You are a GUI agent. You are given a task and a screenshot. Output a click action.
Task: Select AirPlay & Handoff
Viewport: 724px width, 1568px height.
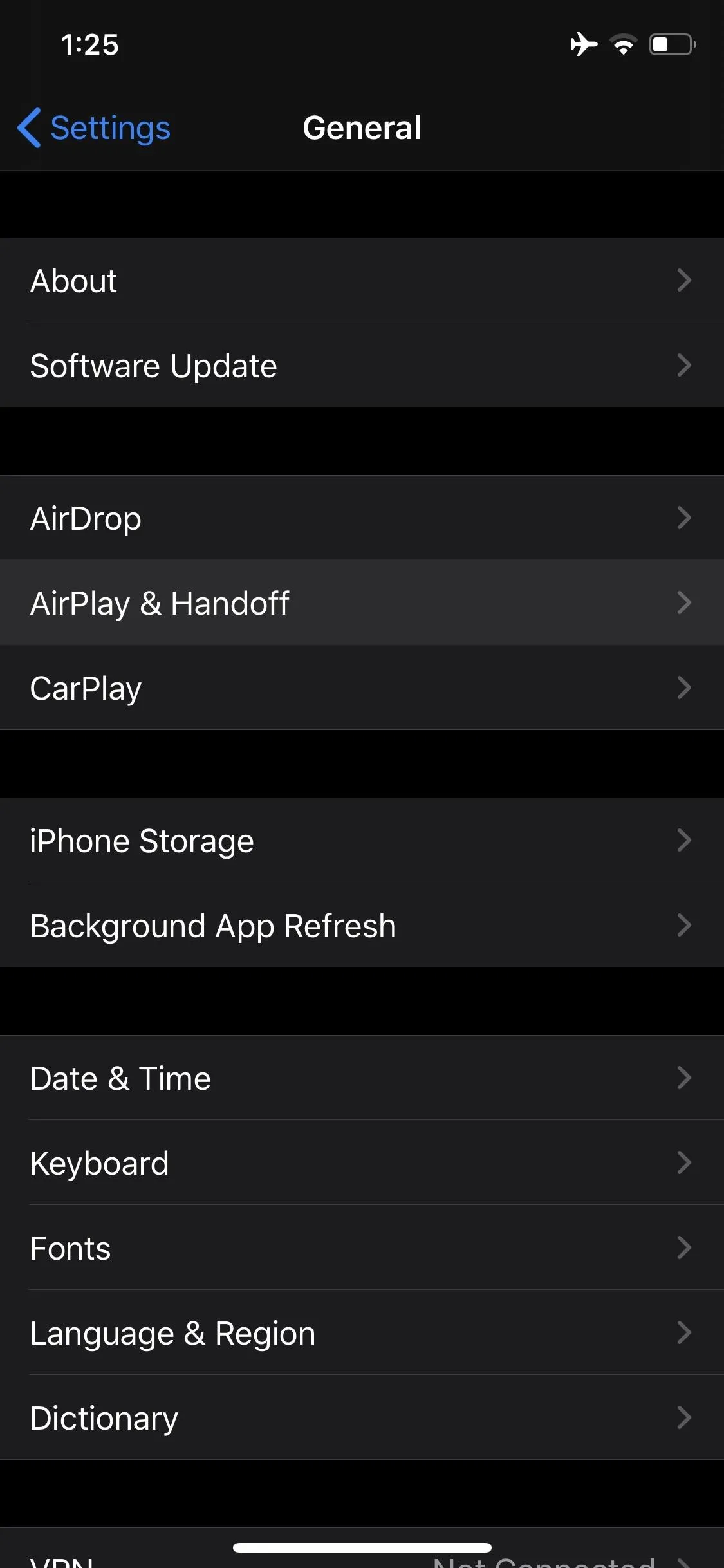point(362,602)
